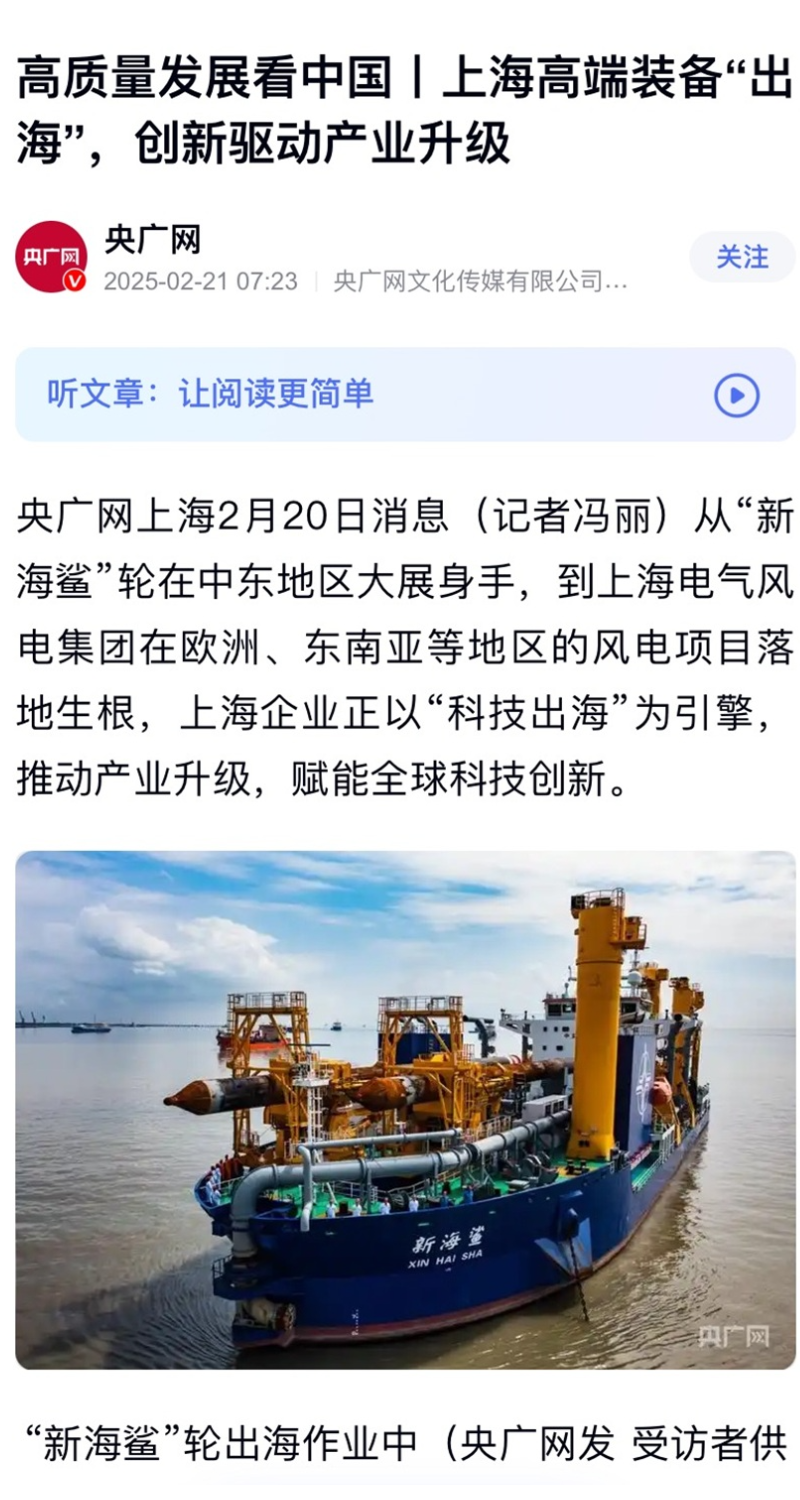Follow the 央广网 account
The height and width of the screenshot is (1500, 800).
point(741,257)
